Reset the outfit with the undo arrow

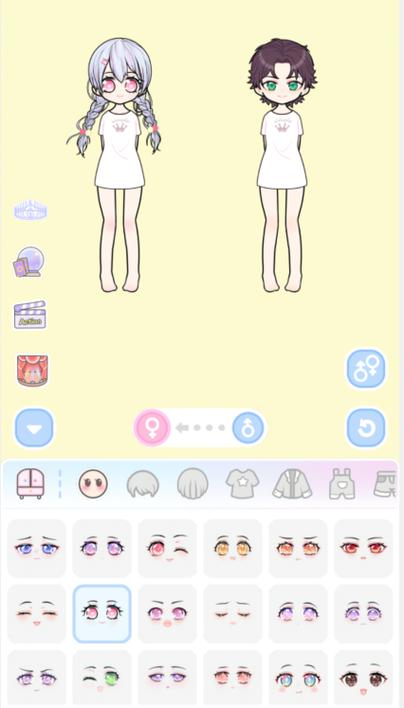[366, 428]
